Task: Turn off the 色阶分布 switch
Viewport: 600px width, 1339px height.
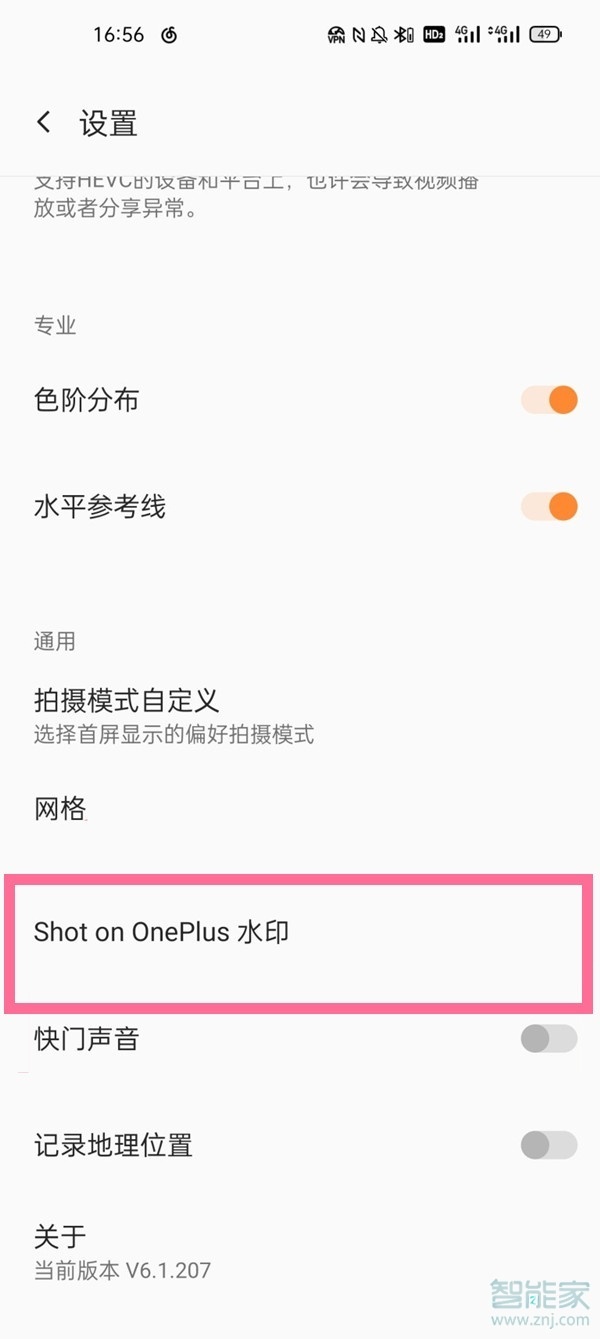Action: coord(549,400)
